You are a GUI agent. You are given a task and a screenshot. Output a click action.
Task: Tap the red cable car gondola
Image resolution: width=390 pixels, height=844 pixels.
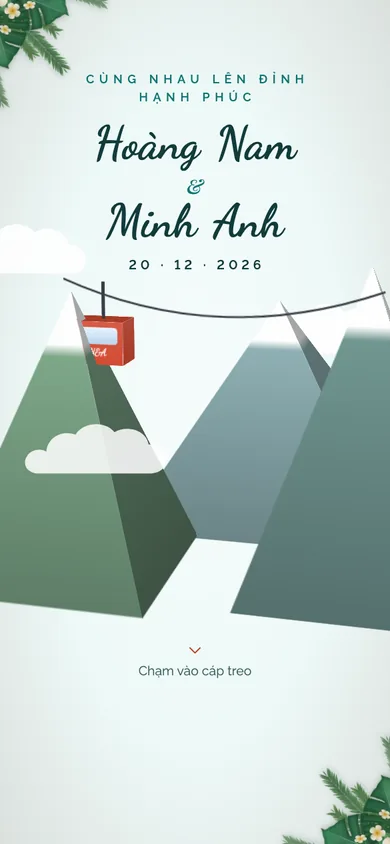(108, 340)
